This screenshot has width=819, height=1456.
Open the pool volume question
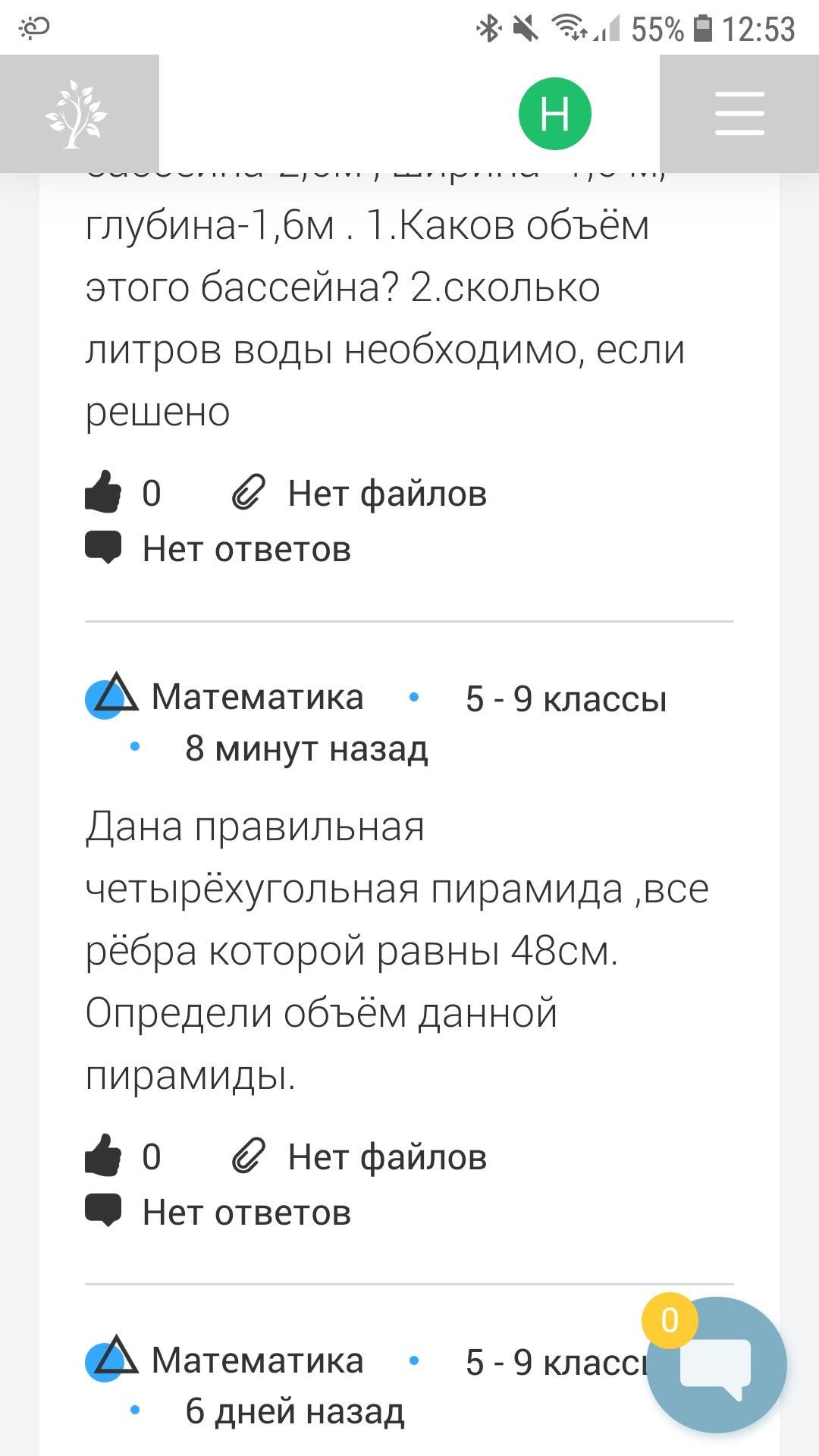(x=384, y=318)
